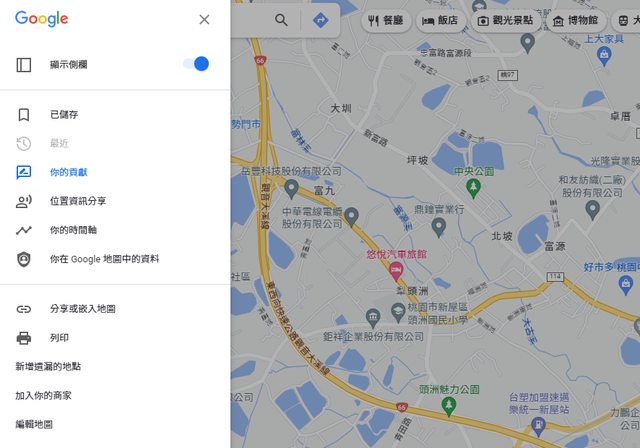This screenshot has height=448, width=640.
Task: Open 已儲存 saved places
Action: coord(64,115)
